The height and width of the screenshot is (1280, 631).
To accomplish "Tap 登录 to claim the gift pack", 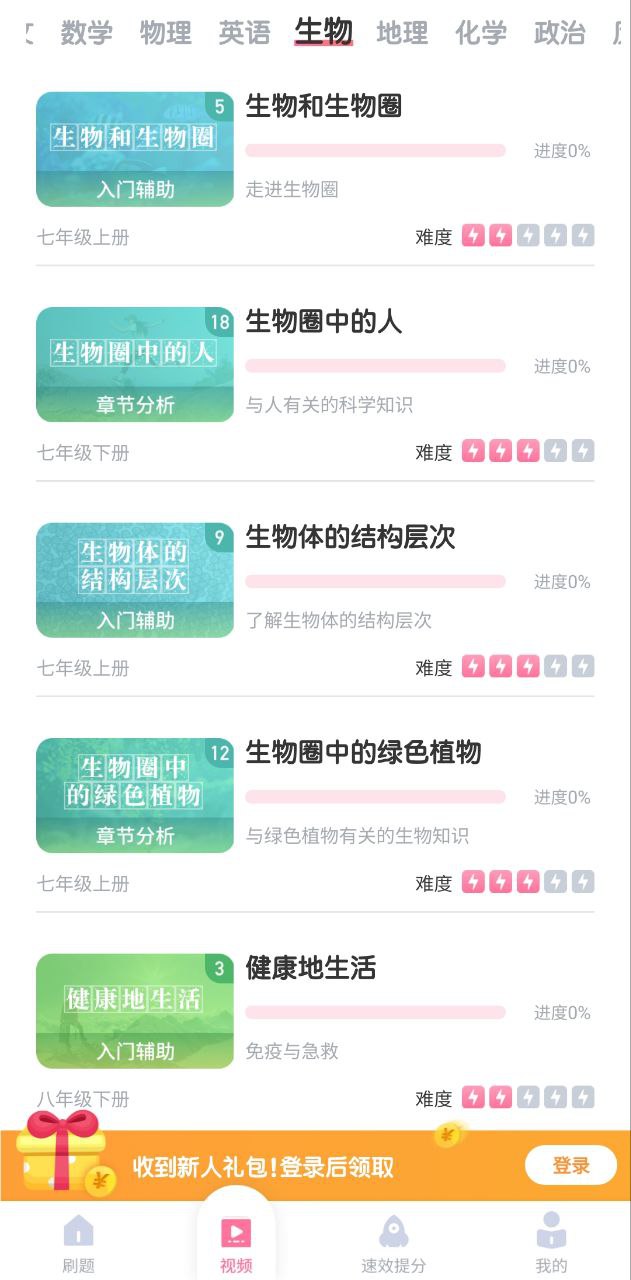I will [570, 1165].
